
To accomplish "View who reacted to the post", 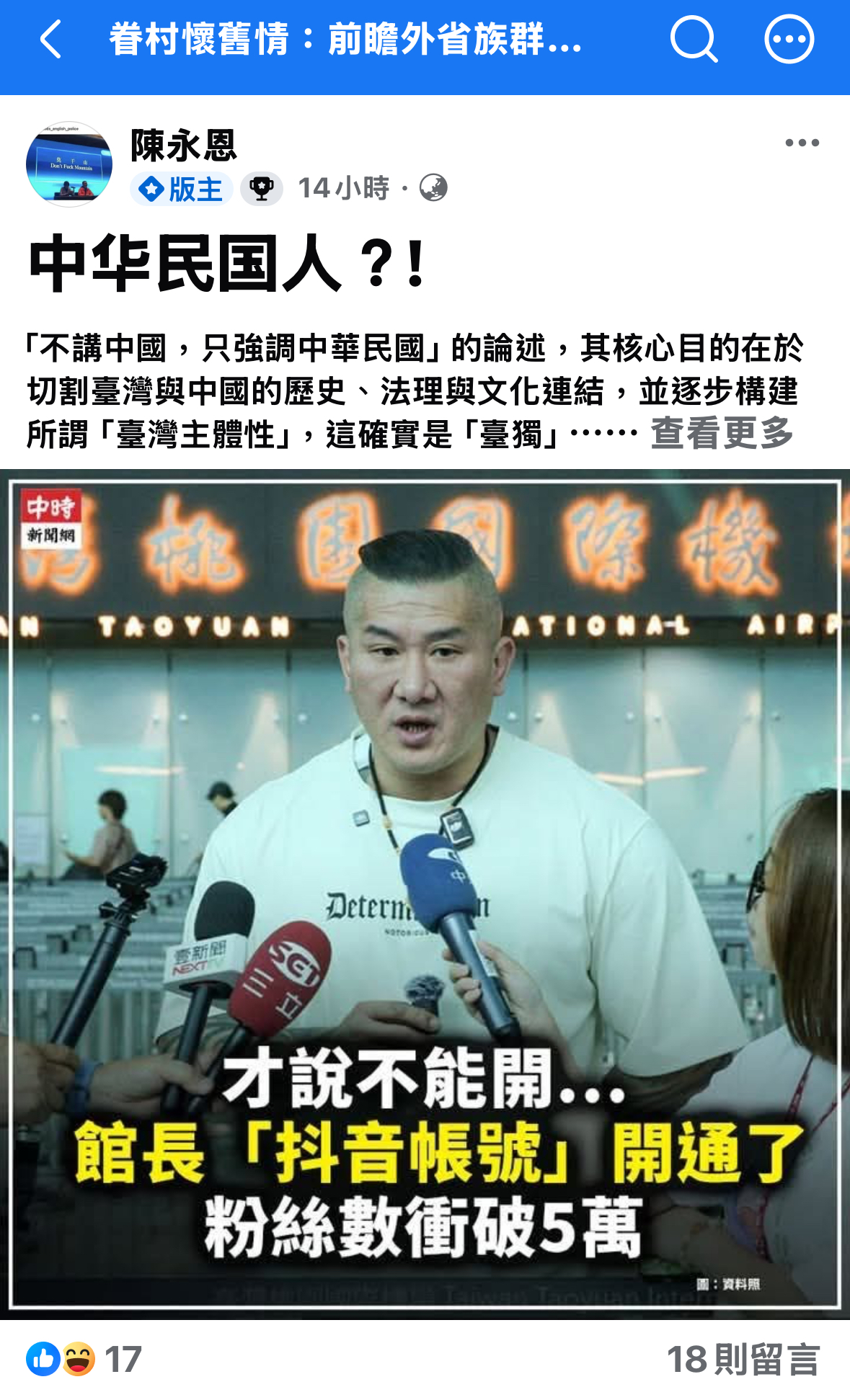I will click(x=84, y=1360).
